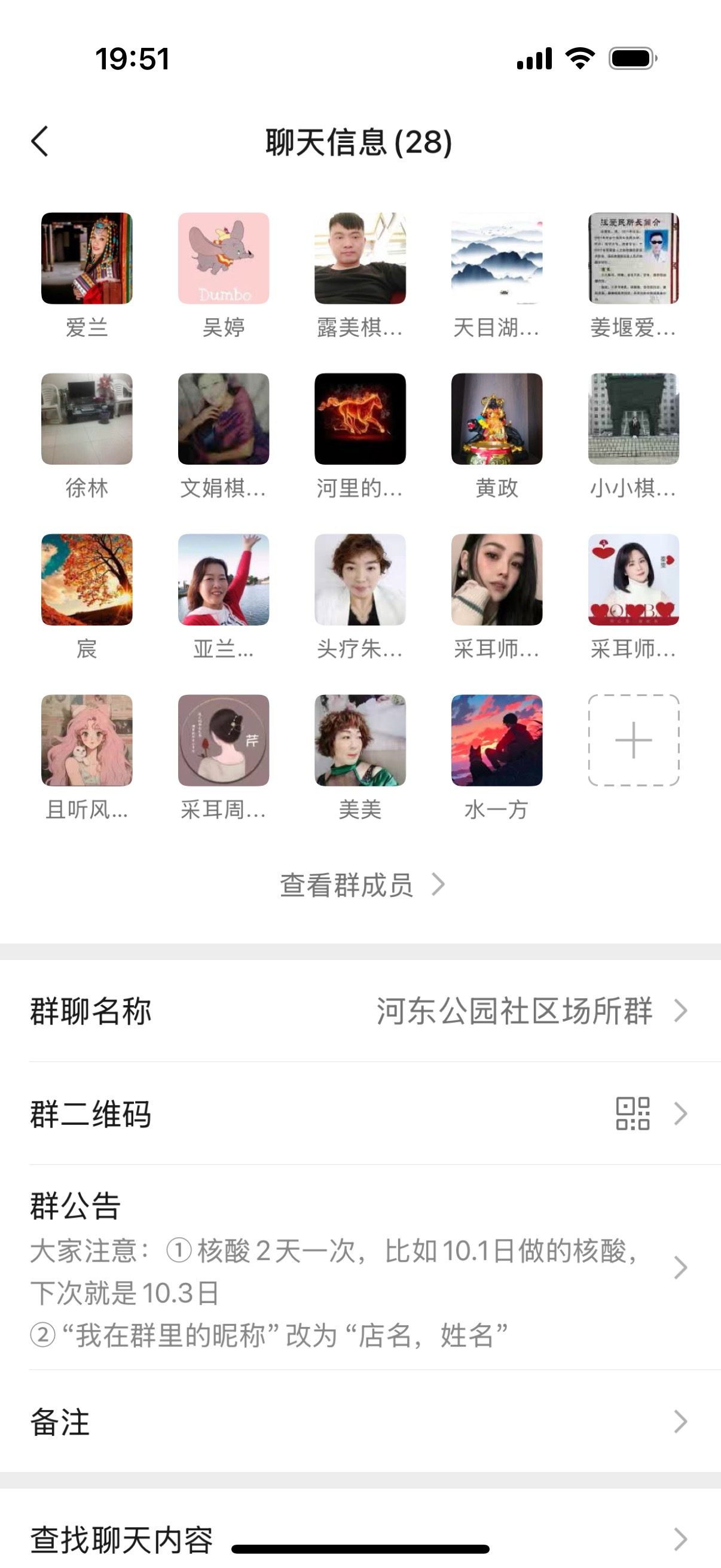The image size is (721, 1568).
Task: View 美美's profile
Action: pyautogui.click(x=360, y=740)
